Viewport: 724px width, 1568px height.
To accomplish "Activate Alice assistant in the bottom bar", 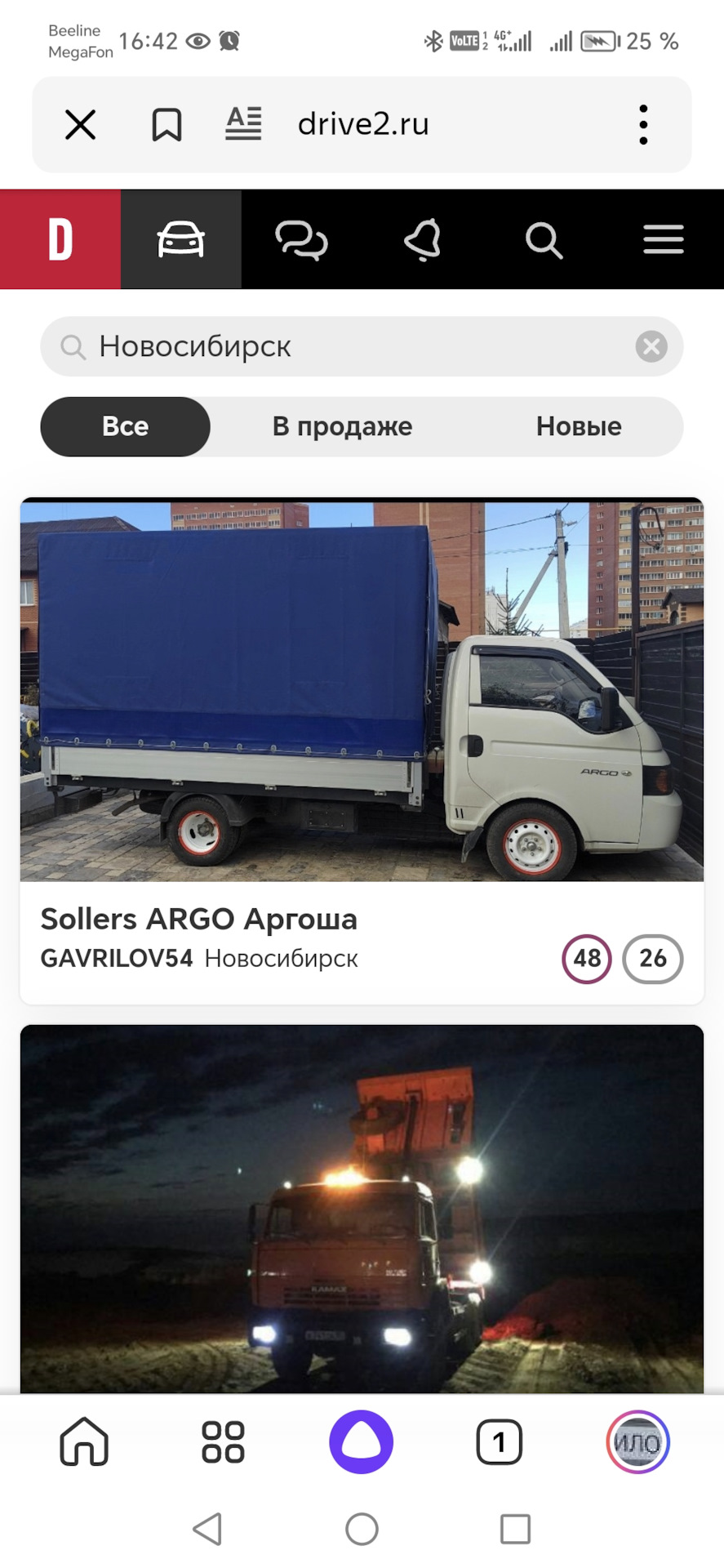I will click(362, 1441).
